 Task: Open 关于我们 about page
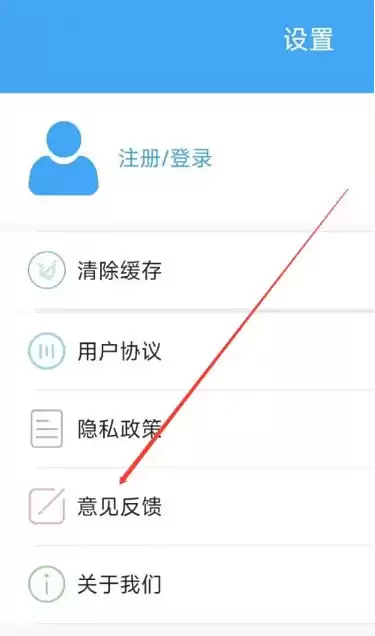187,584
